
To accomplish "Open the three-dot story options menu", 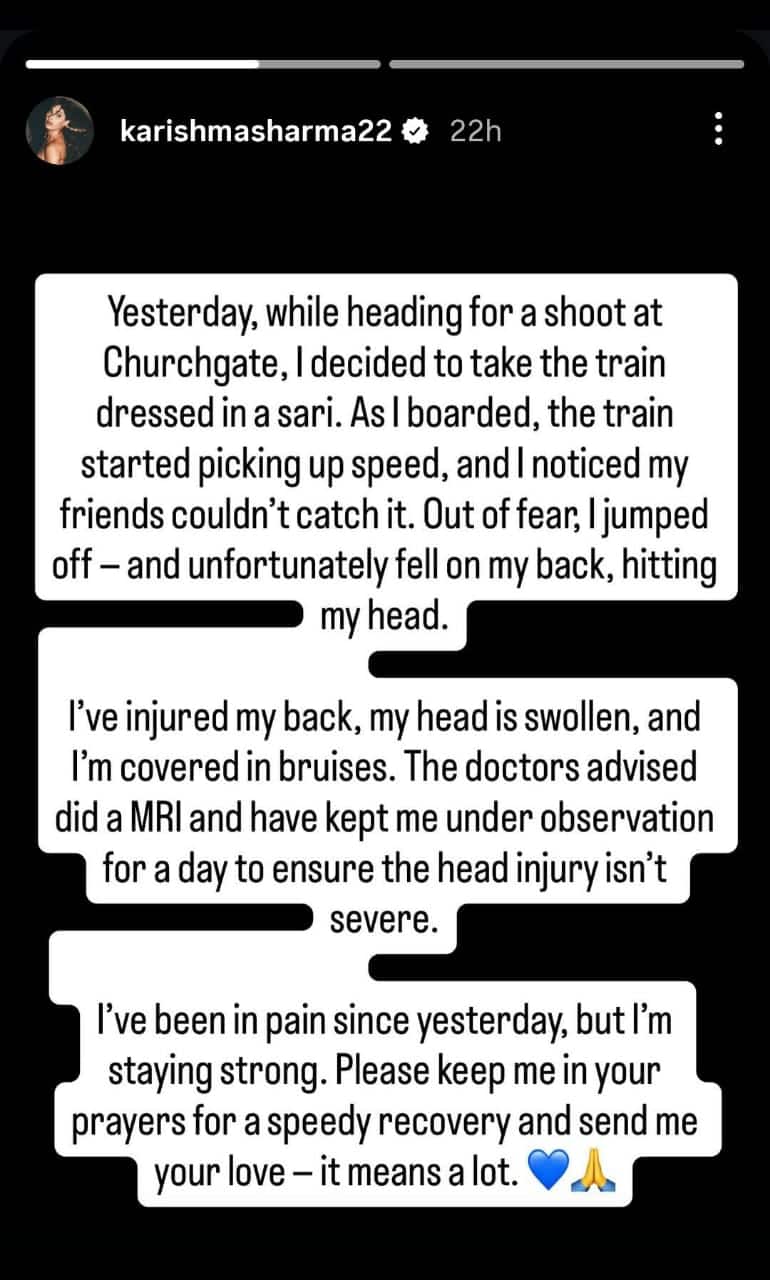I will tap(716, 130).
